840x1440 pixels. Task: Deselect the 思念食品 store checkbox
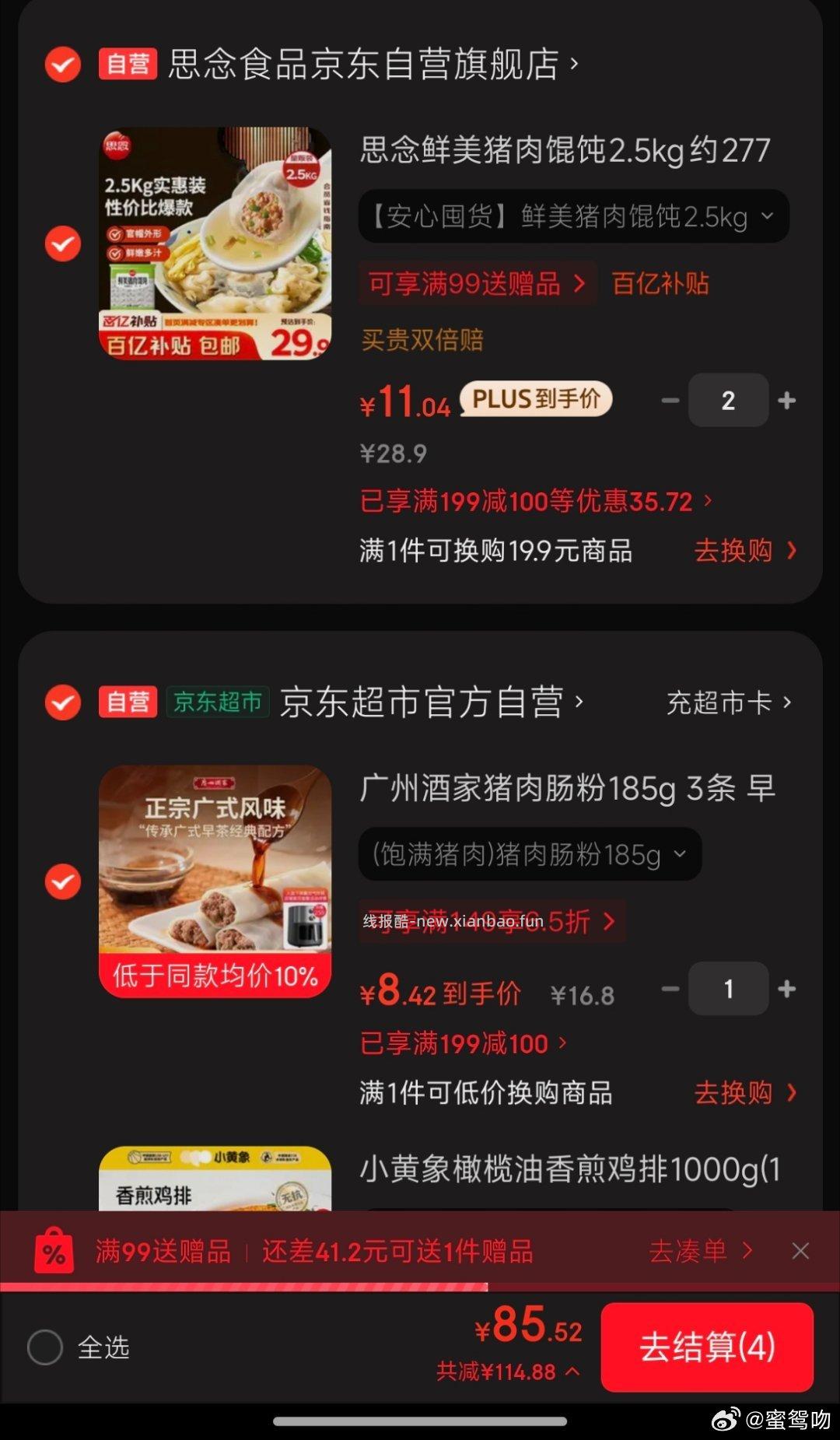[62, 65]
